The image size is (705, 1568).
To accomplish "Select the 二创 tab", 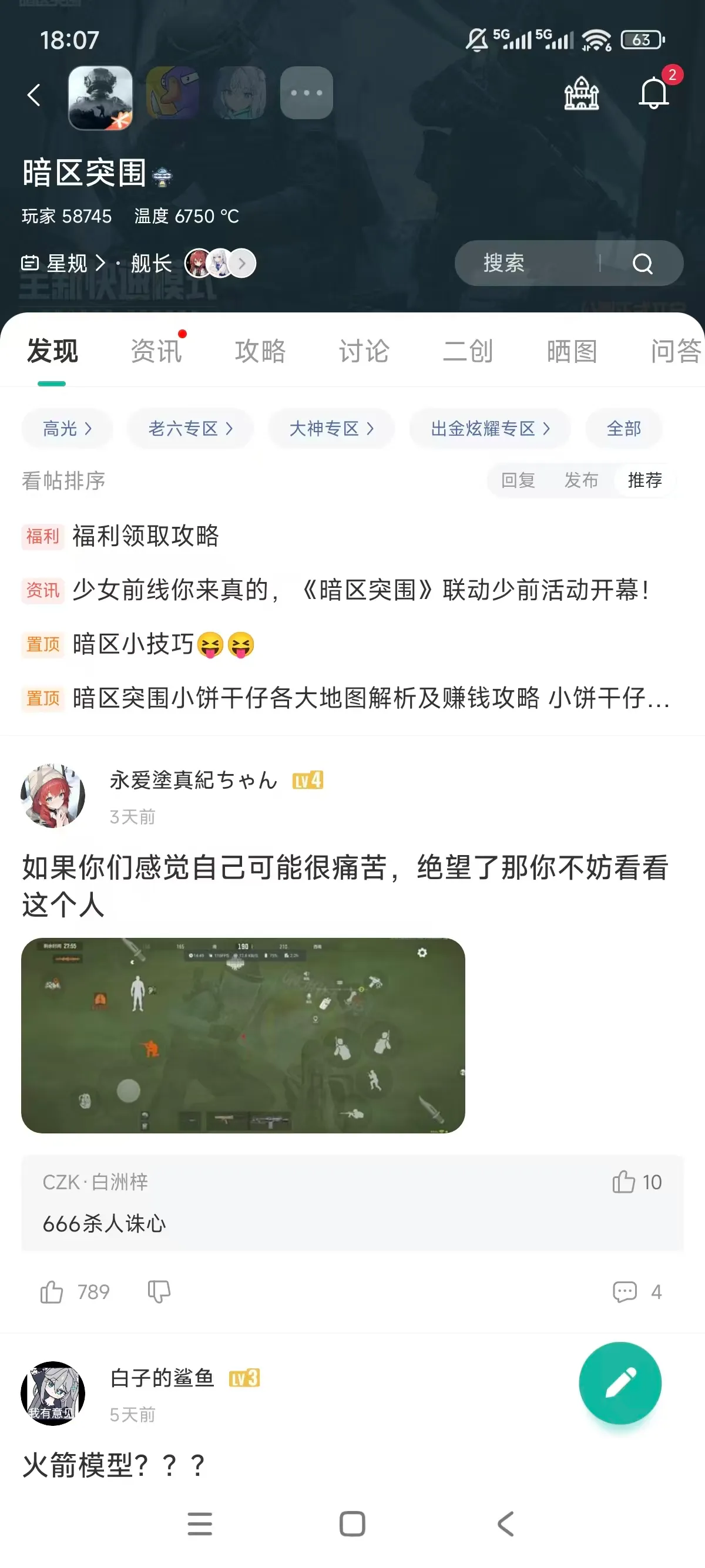I will pyautogui.click(x=468, y=351).
